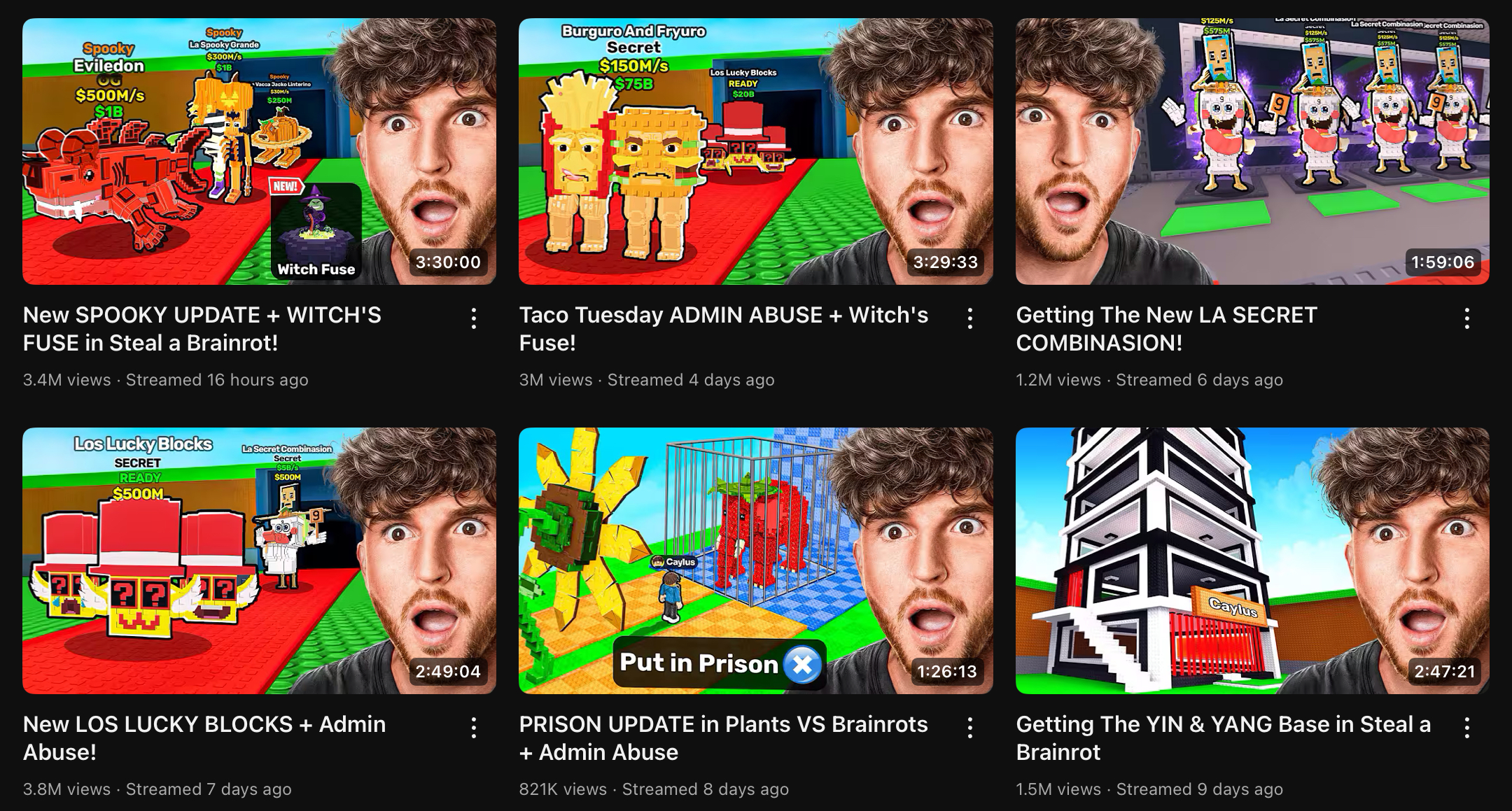
Task: Play the Taco Tuesday ADMIN ABUSE video
Action: pyautogui.click(x=755, y=151)
